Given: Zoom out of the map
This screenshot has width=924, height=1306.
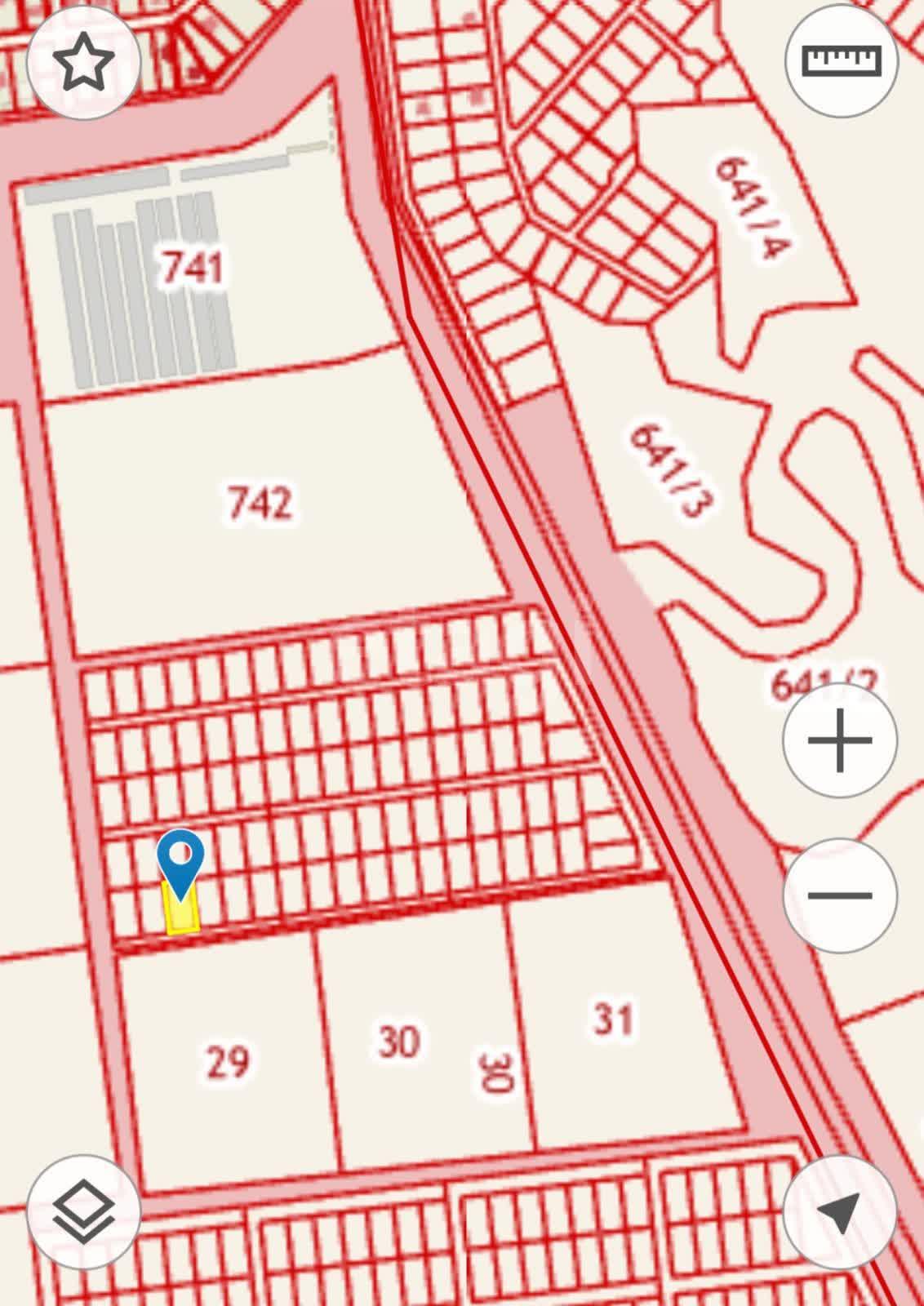Looking at the screenshot, I should (x=840, y=895).
